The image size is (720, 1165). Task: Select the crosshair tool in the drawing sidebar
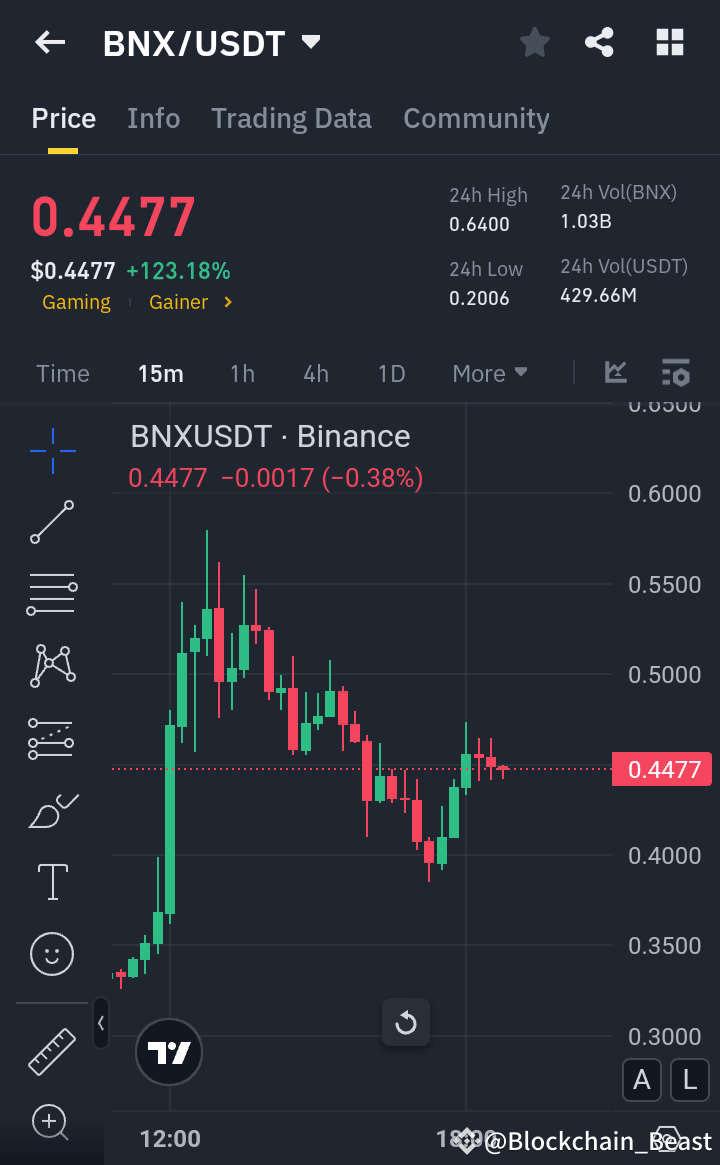(51, 451)
